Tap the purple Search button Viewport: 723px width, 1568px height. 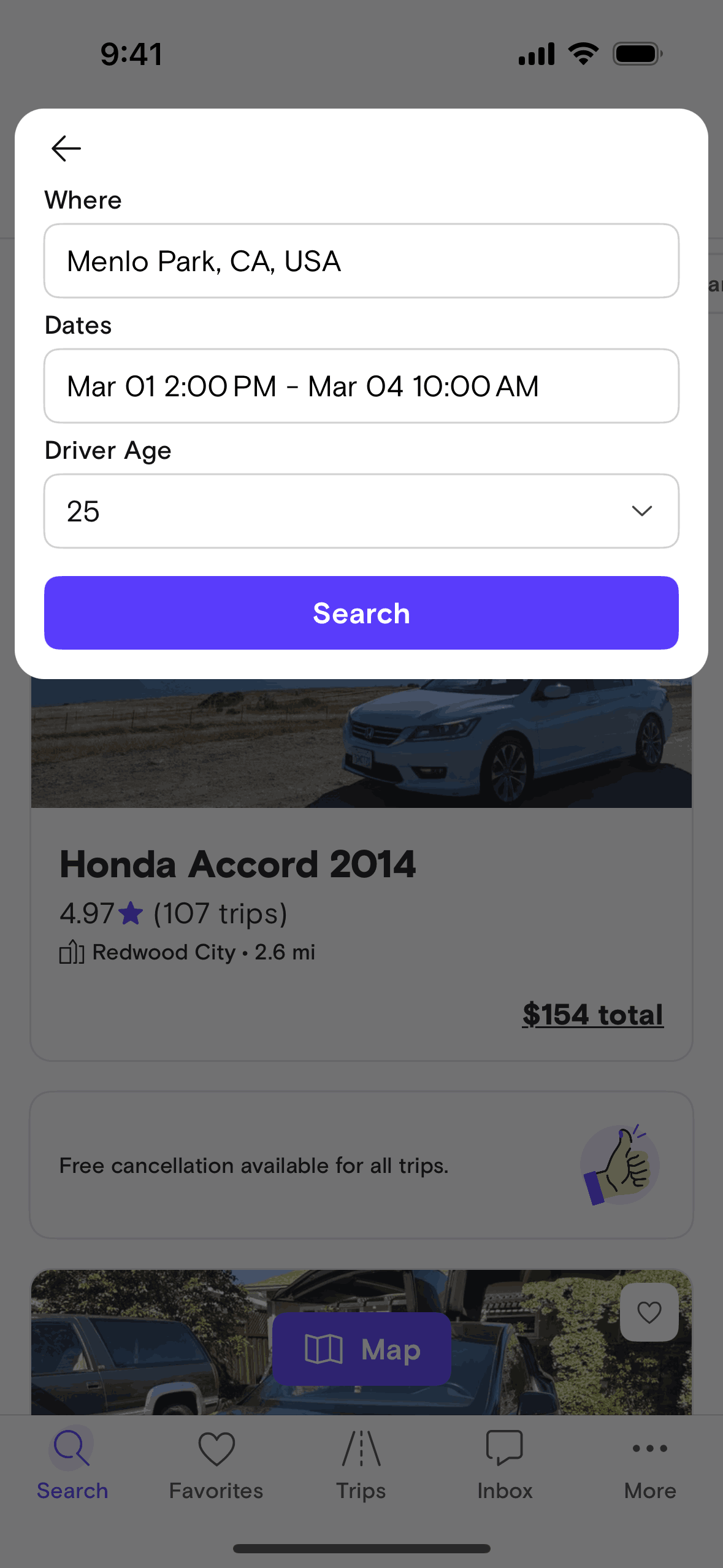[361, 613]
